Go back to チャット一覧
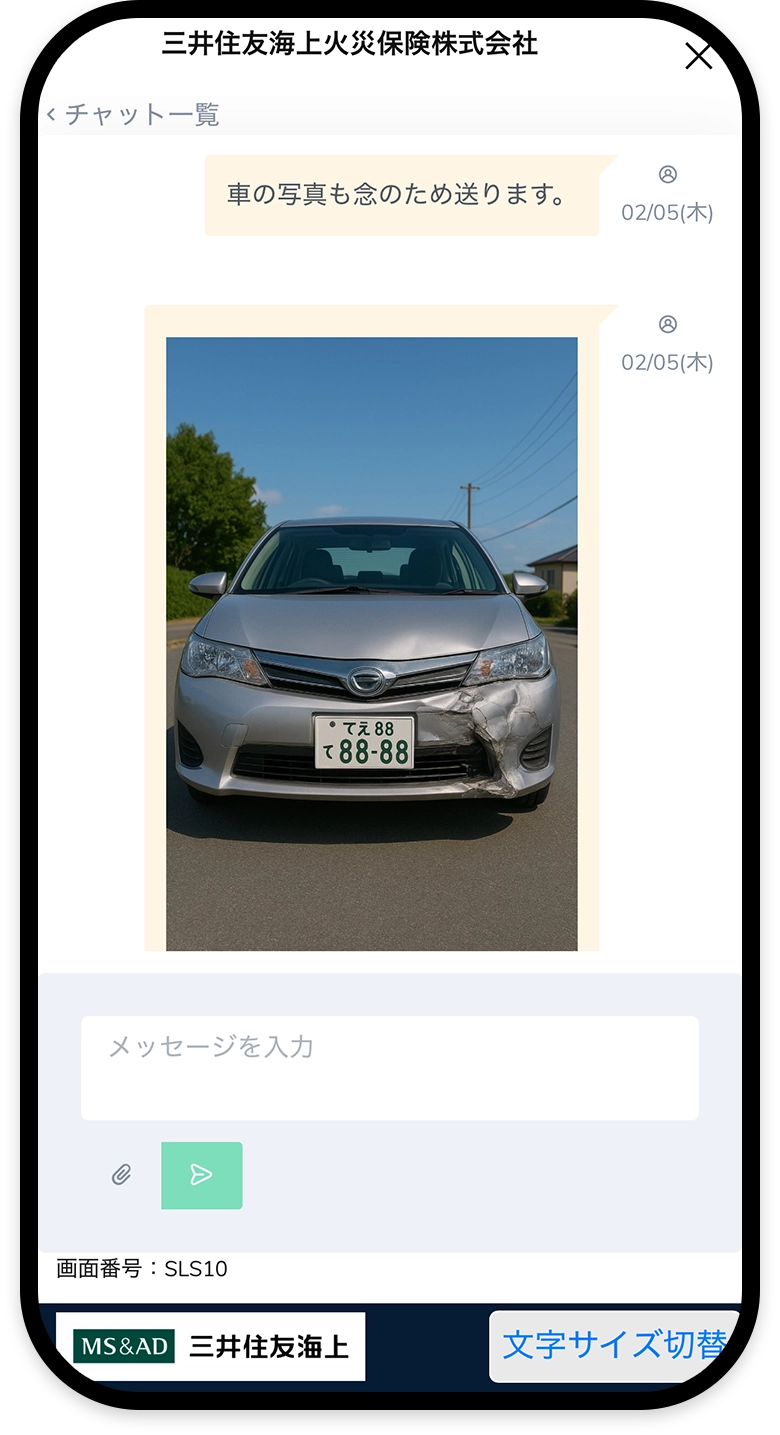The height and width of the screenshot is (1435, 780). click(133, 115)
